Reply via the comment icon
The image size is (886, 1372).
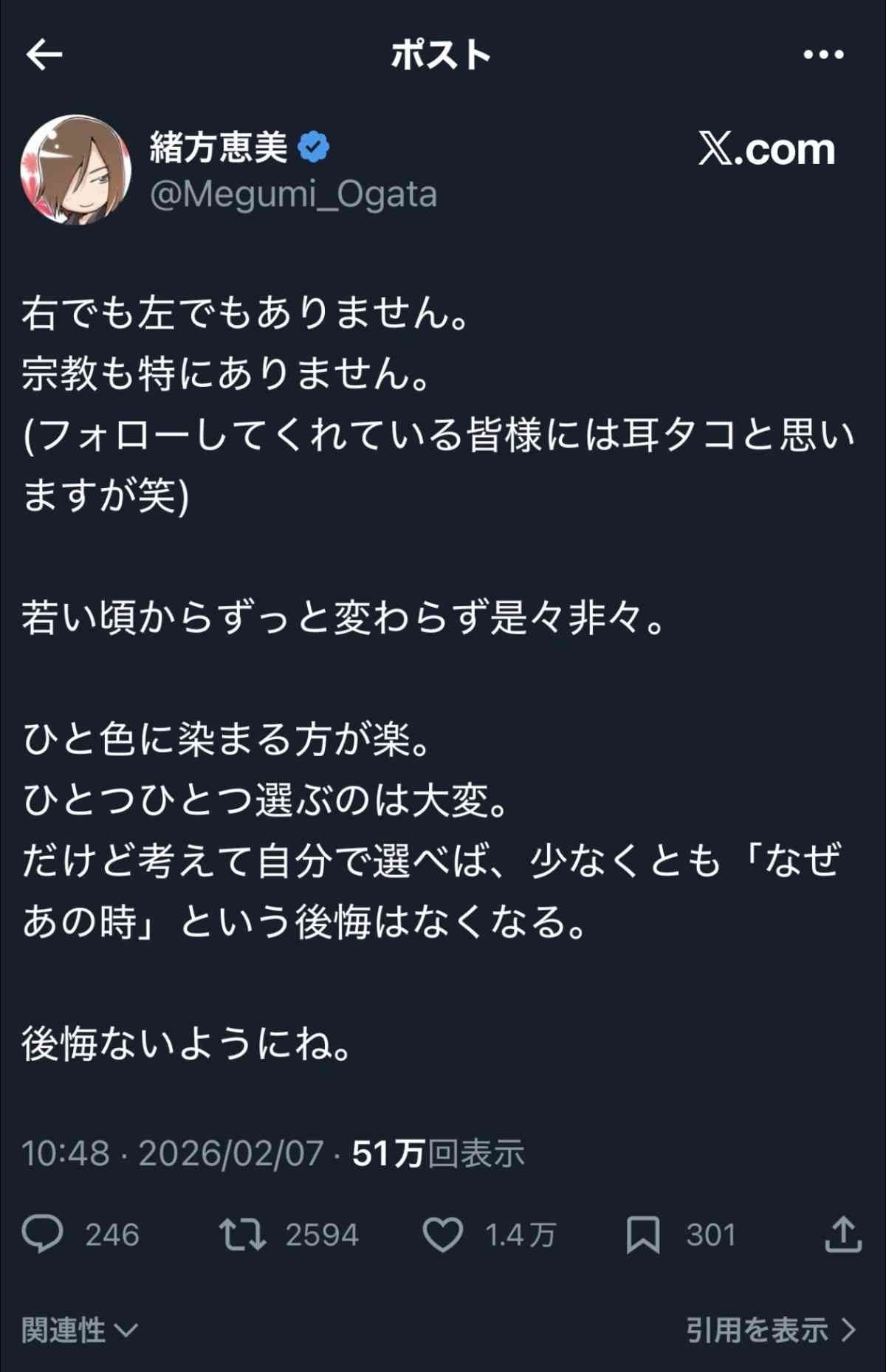point(43,1235)
